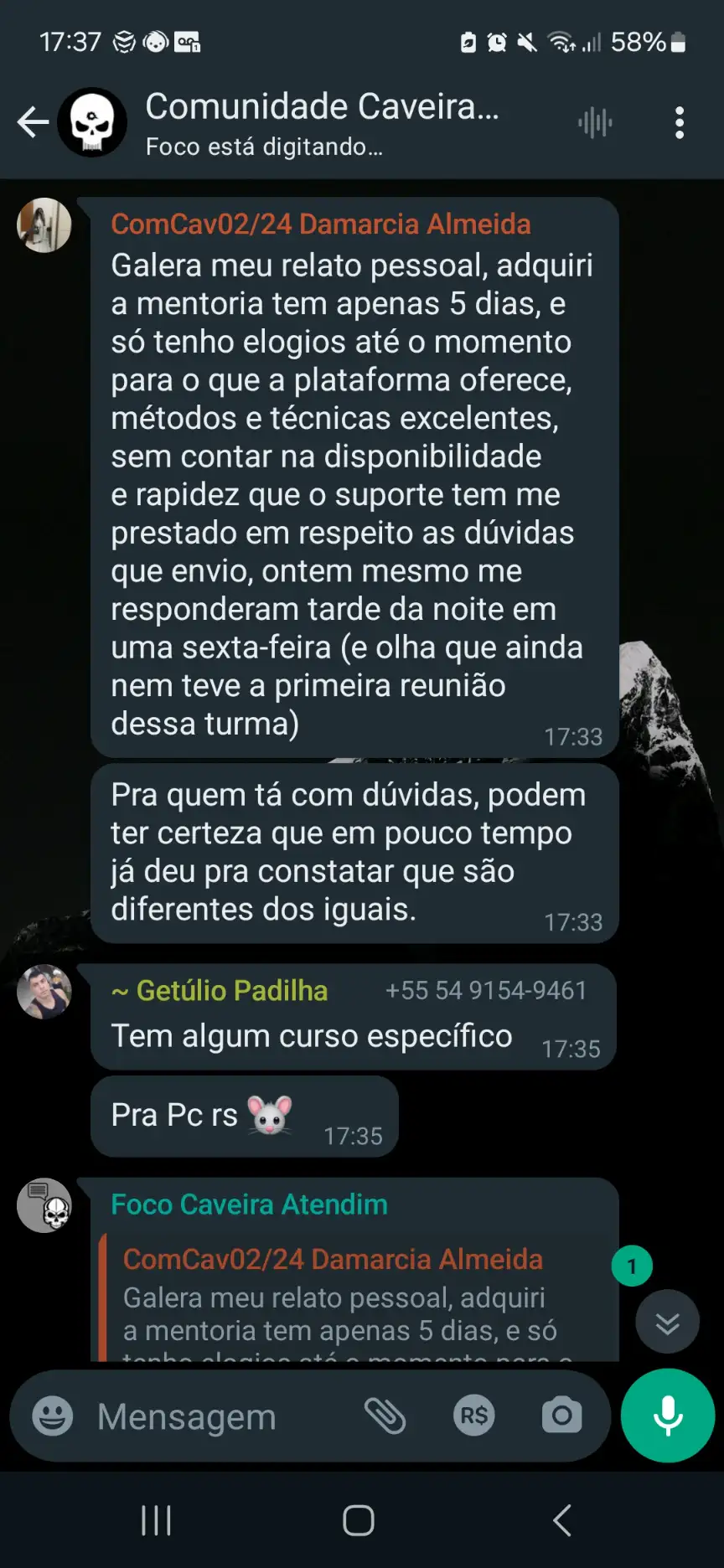724x1568 pixels.
Task: Open the camera to take a photo
Action: (x=560, y=1416)
